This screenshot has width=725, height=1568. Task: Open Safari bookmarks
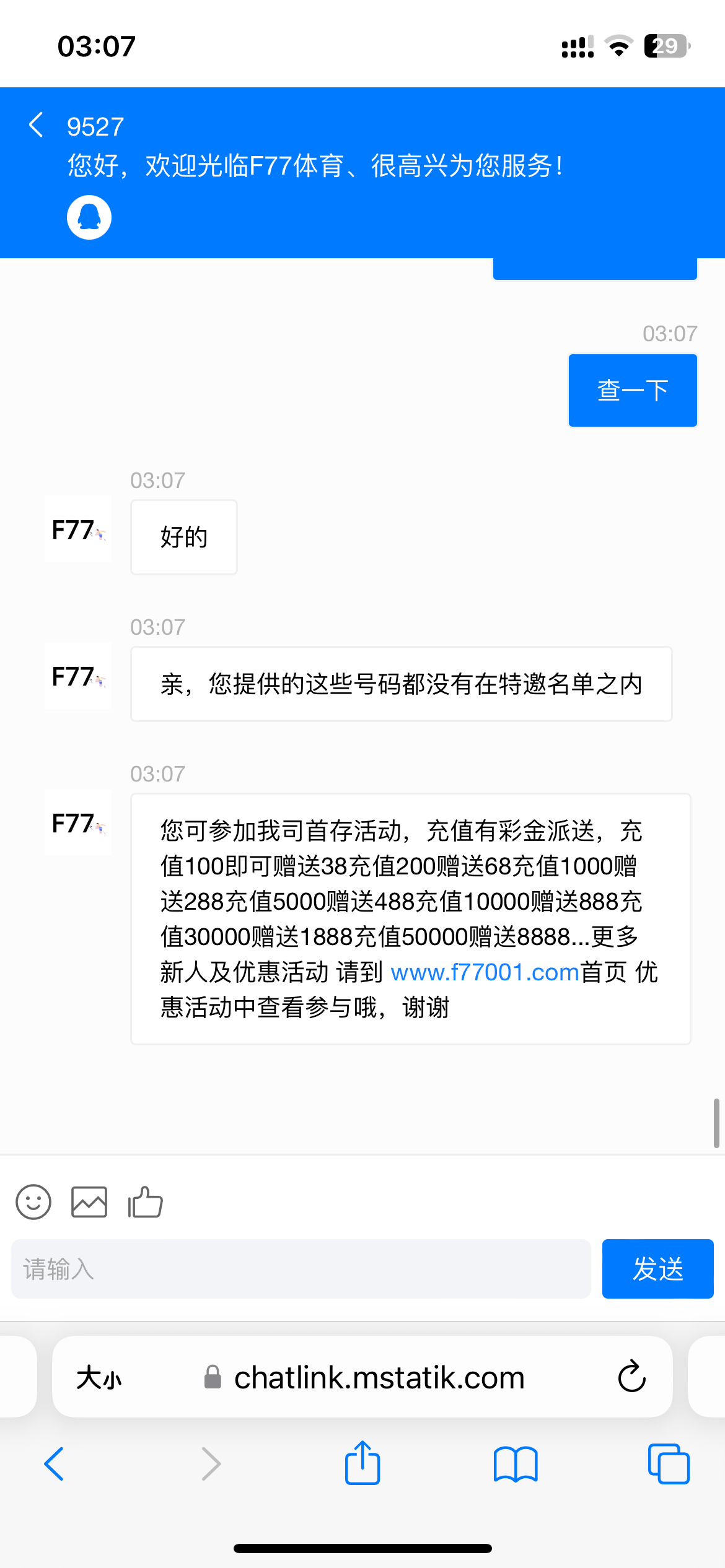[515, 1464]
